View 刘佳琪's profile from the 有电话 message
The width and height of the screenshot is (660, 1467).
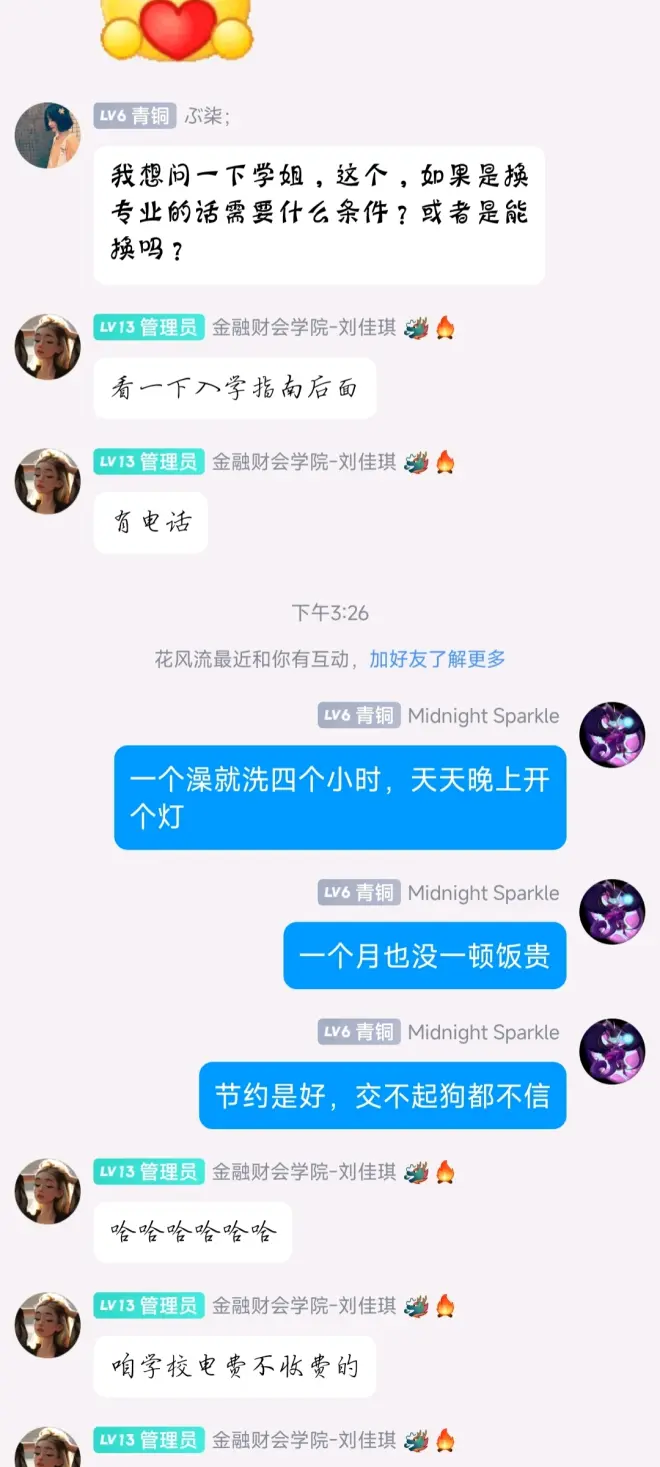[47, 481]
